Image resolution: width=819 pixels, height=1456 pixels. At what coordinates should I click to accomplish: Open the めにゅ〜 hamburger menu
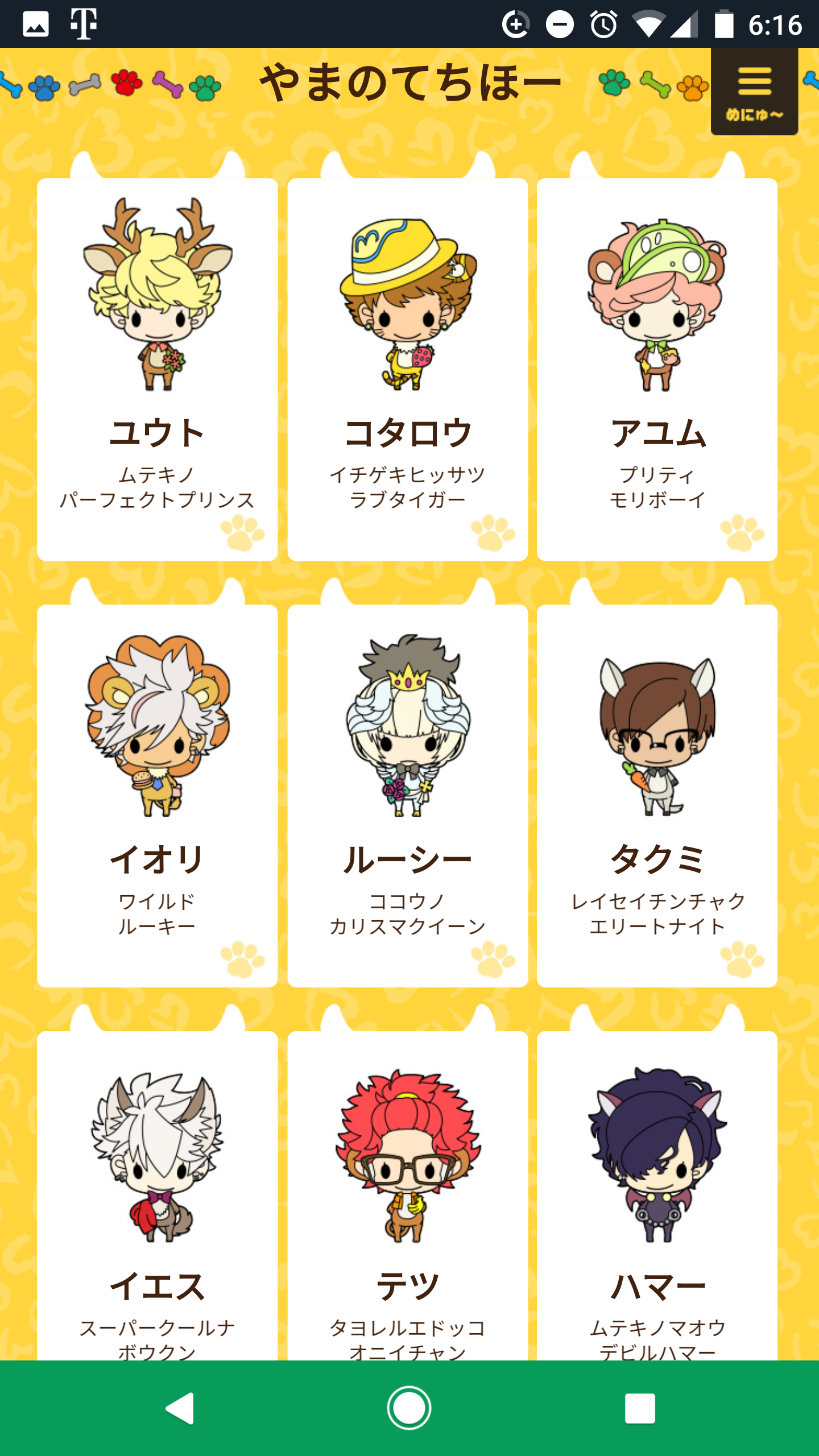754,92
